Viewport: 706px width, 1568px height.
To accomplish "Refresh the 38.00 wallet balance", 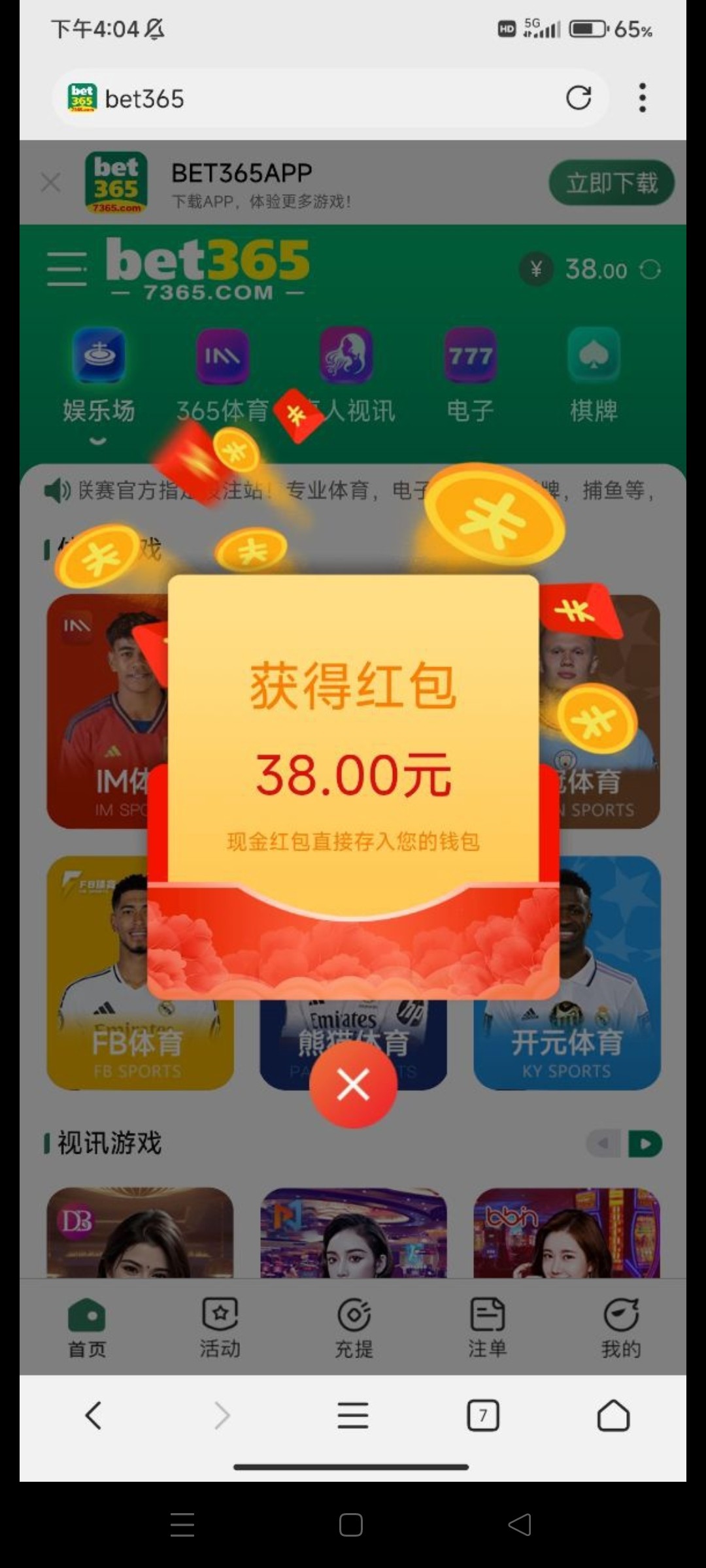I will point(650,269).
